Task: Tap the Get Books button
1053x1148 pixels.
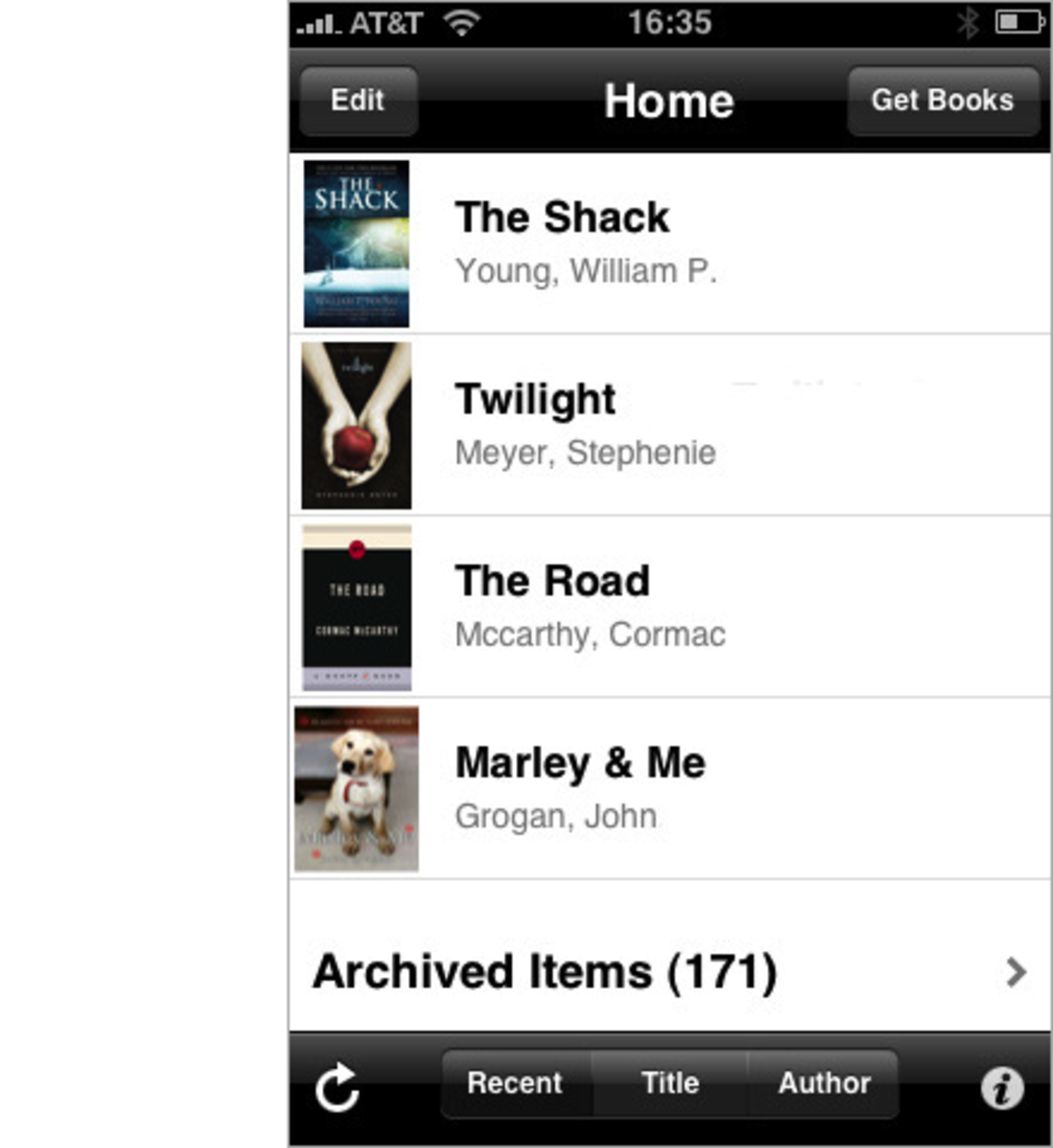Action: click(943, 100)
